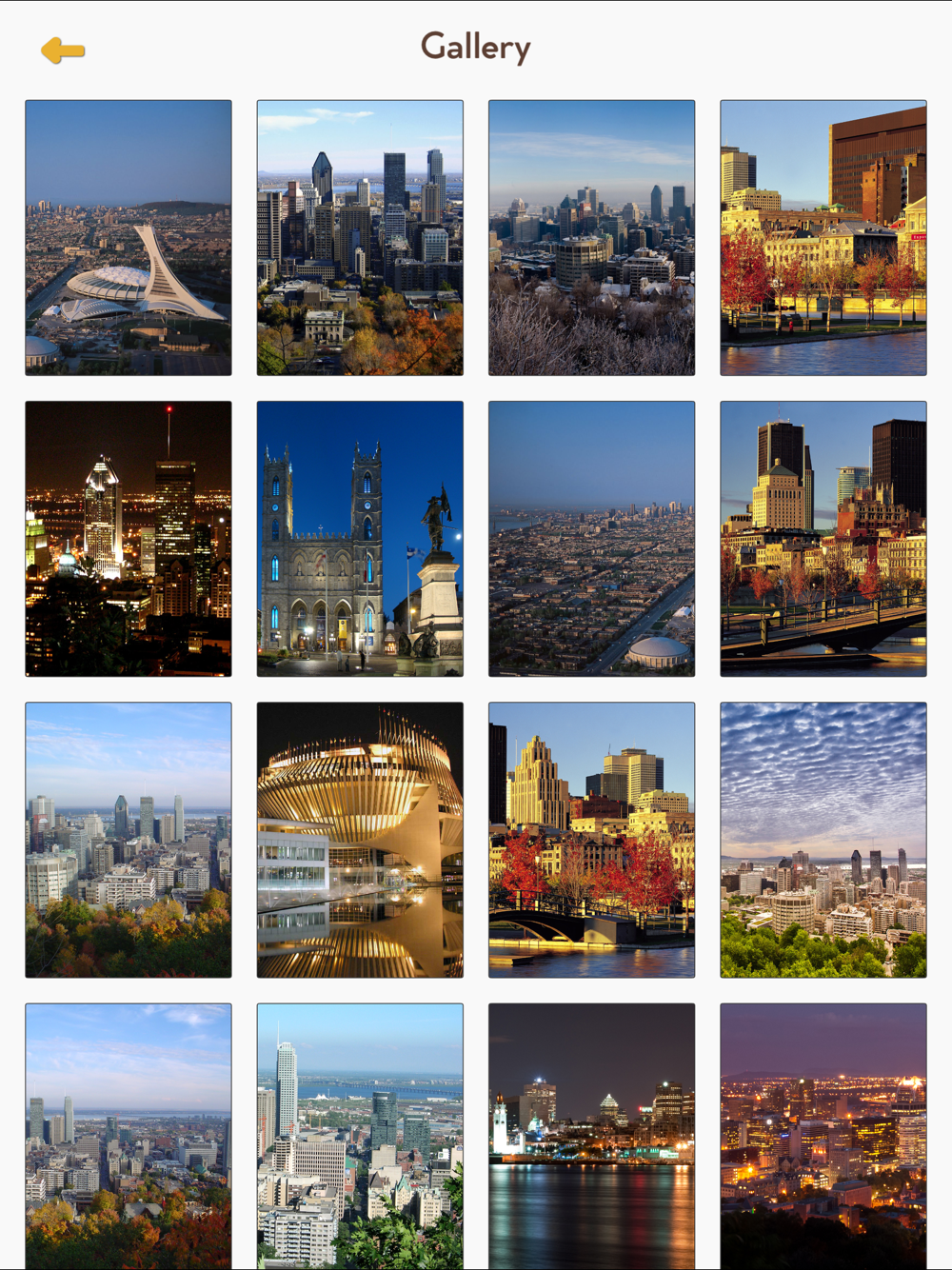Go back using the yellow arrow
The height and width of the screenshot is (1270, 952).
(x=63, y=50)
